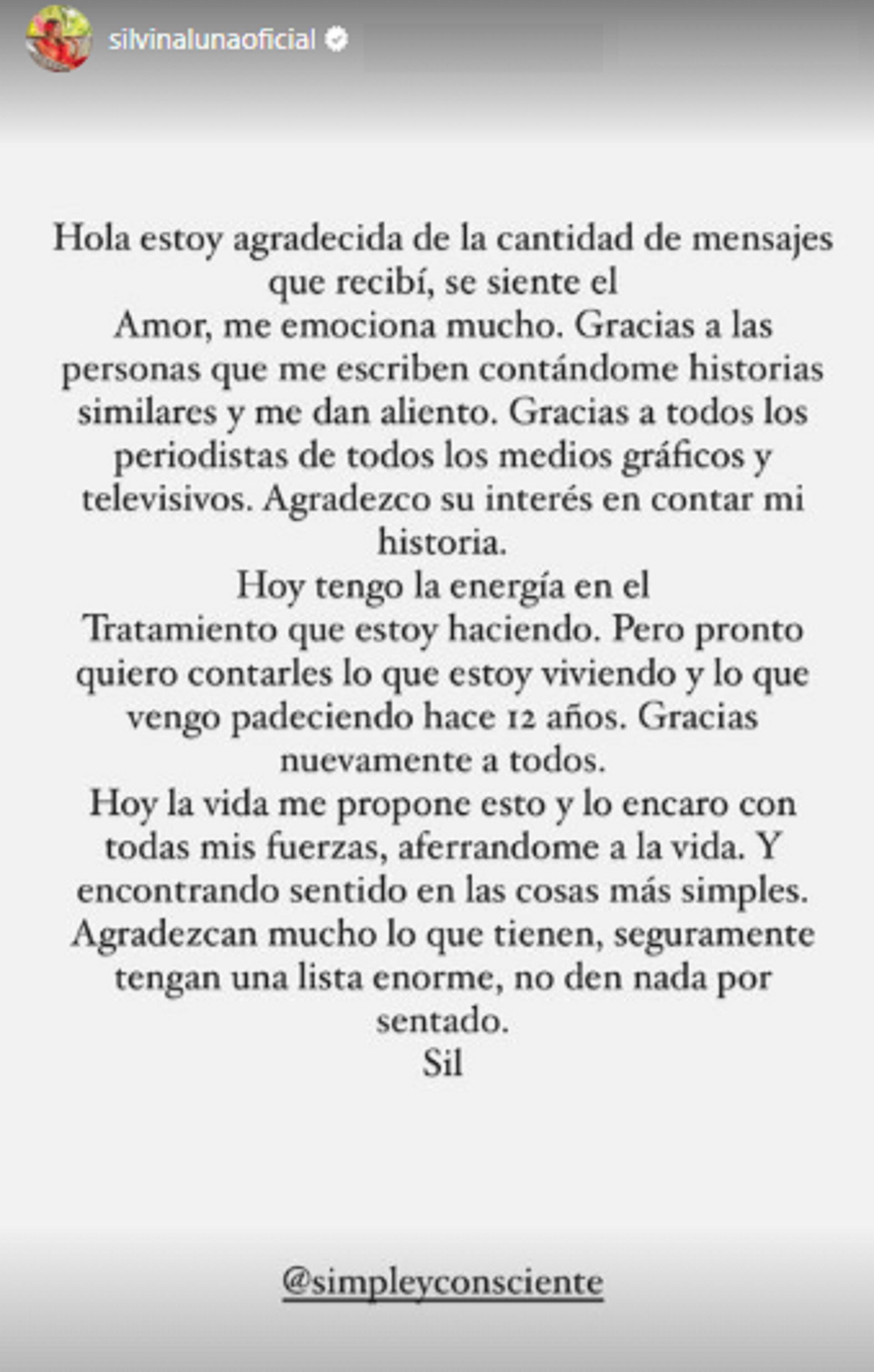Open silvinalunaoficial profile picture
This screenshot has height=1372, width=874.
pos(59,39)
